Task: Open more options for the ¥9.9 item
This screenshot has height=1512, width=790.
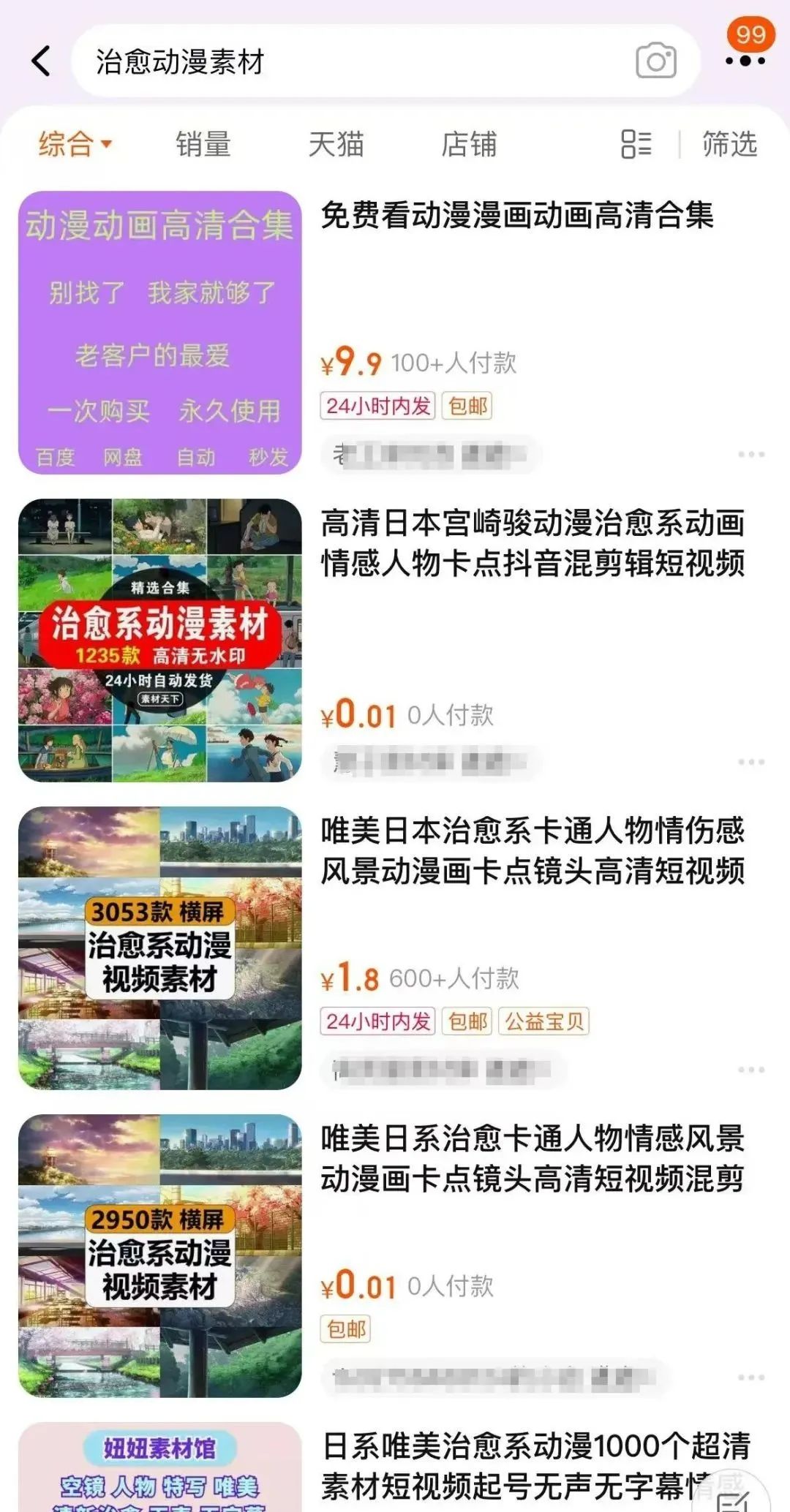Action: [x=751, y=454]
